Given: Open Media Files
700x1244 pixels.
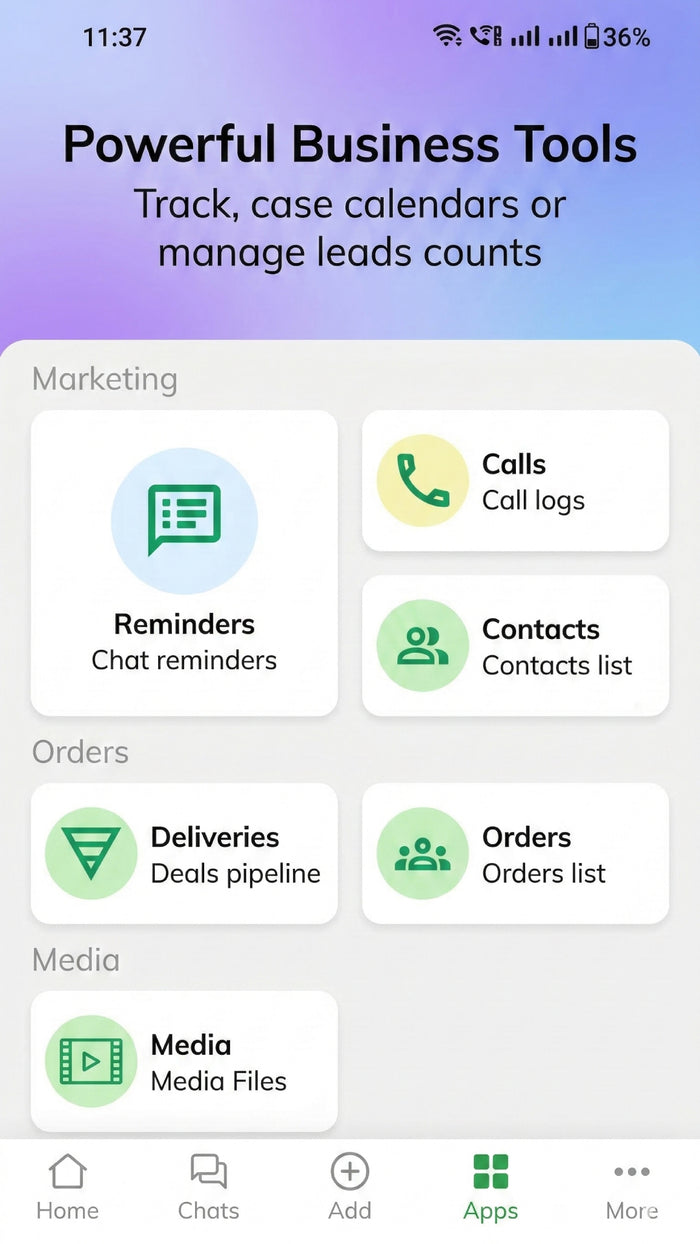Looking at the screenshot, I should (x=184, y=1062).
